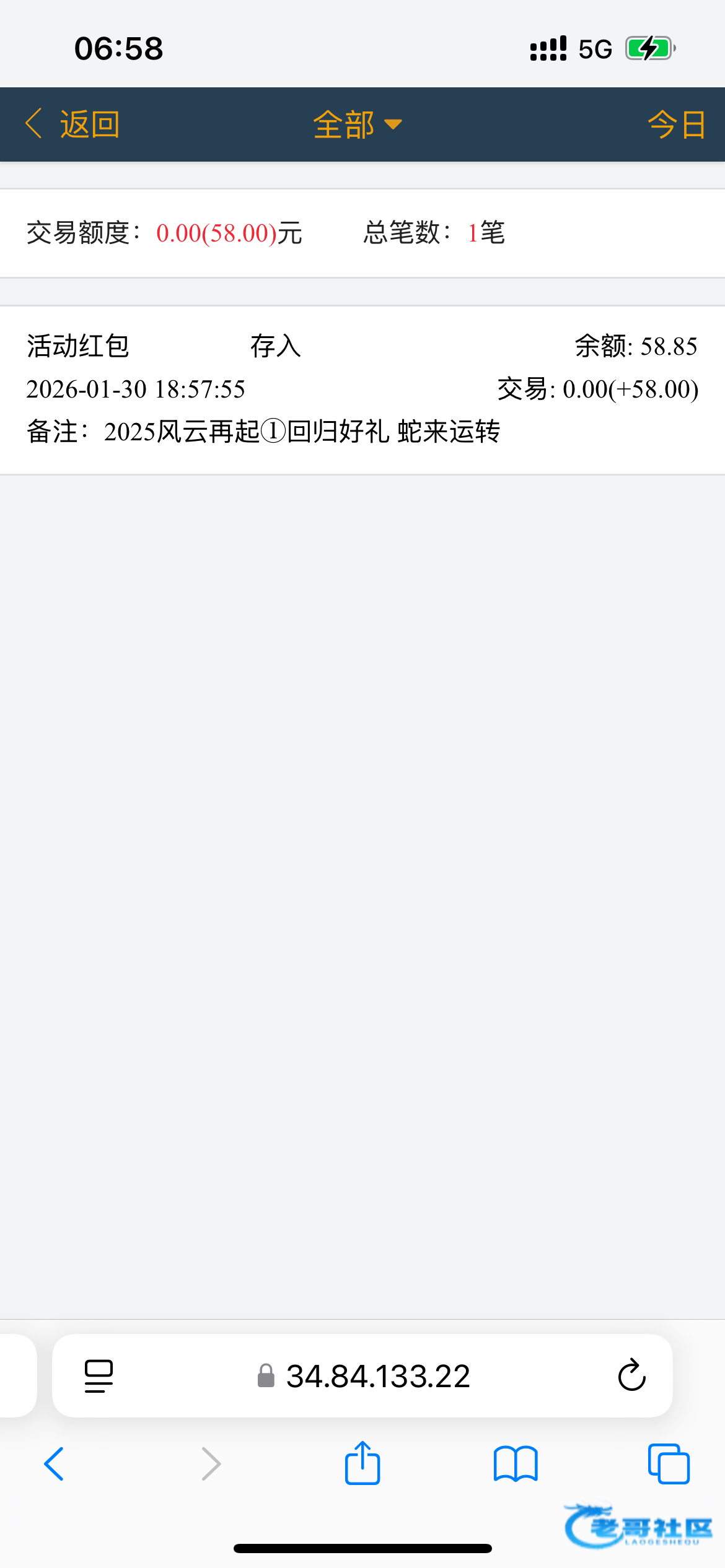Share this page

362,1464
